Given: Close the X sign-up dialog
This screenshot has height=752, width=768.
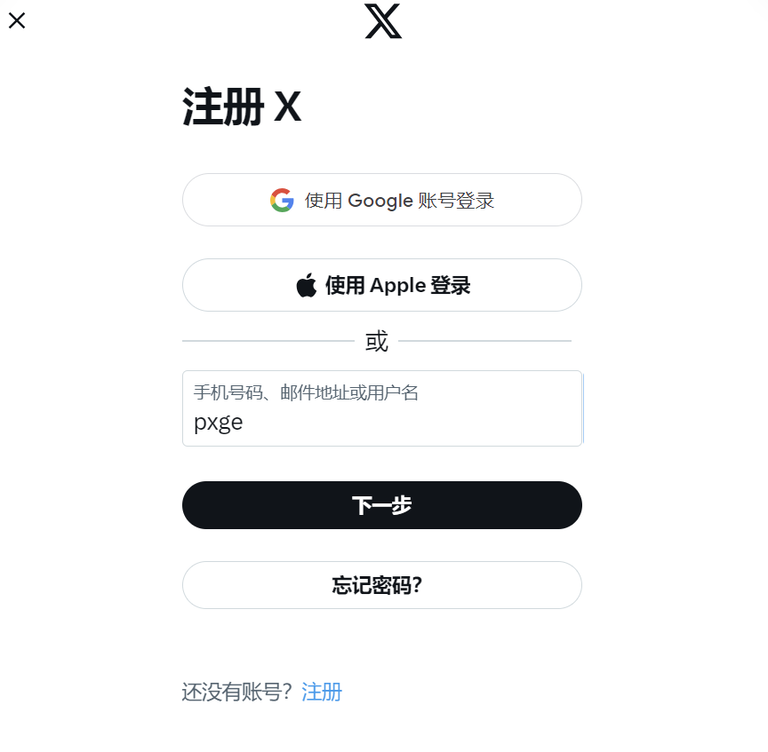Looking at the screenshot, I should (17, 20).
